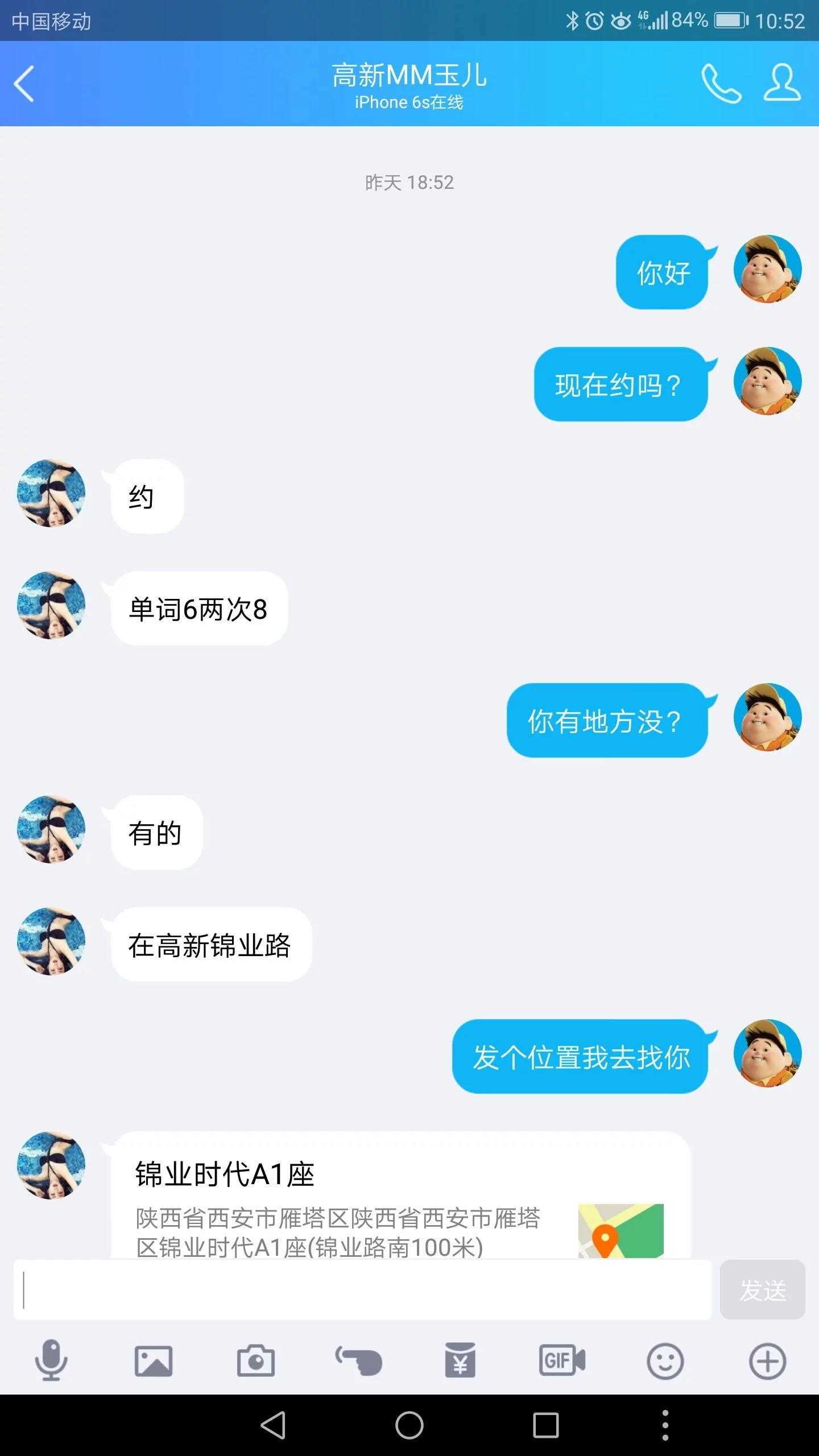The height and width of the screenshot is (1456, 819).
Task: Open recent apps from navigation bar
Action: pyautogui.click(x=546, y=1425)
